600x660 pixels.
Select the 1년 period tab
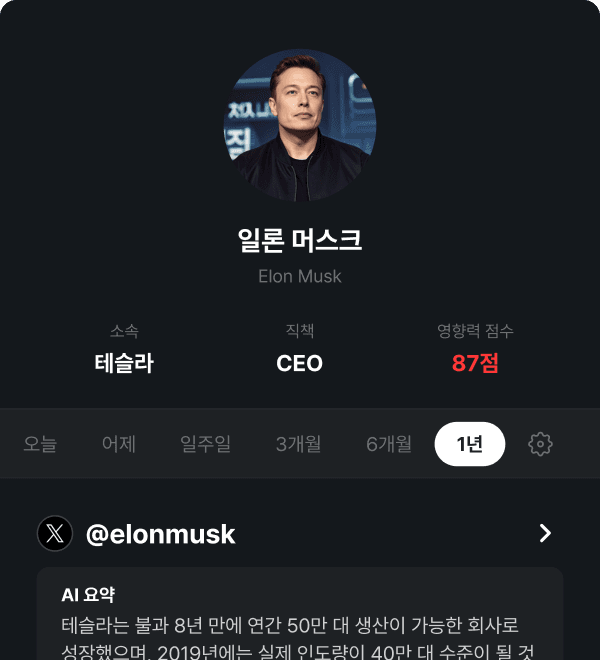(470, 444)
